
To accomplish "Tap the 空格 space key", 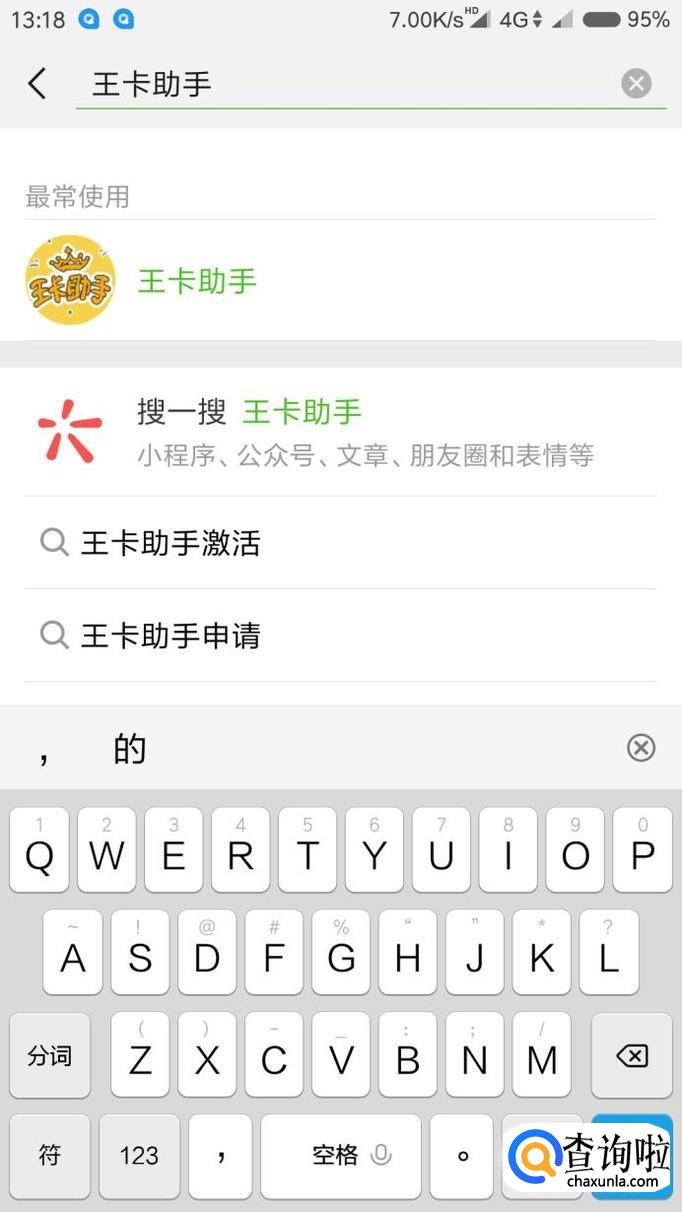I will [340, 1156].
